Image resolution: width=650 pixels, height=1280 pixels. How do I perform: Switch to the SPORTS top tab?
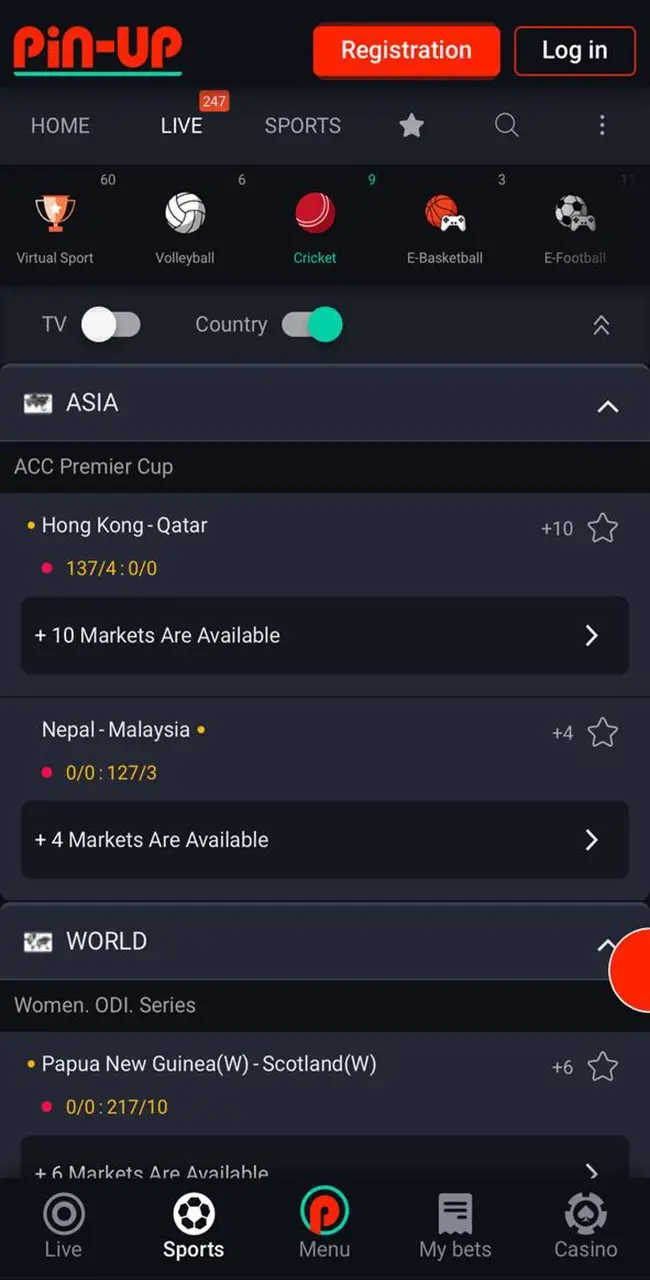click(302, 125)
